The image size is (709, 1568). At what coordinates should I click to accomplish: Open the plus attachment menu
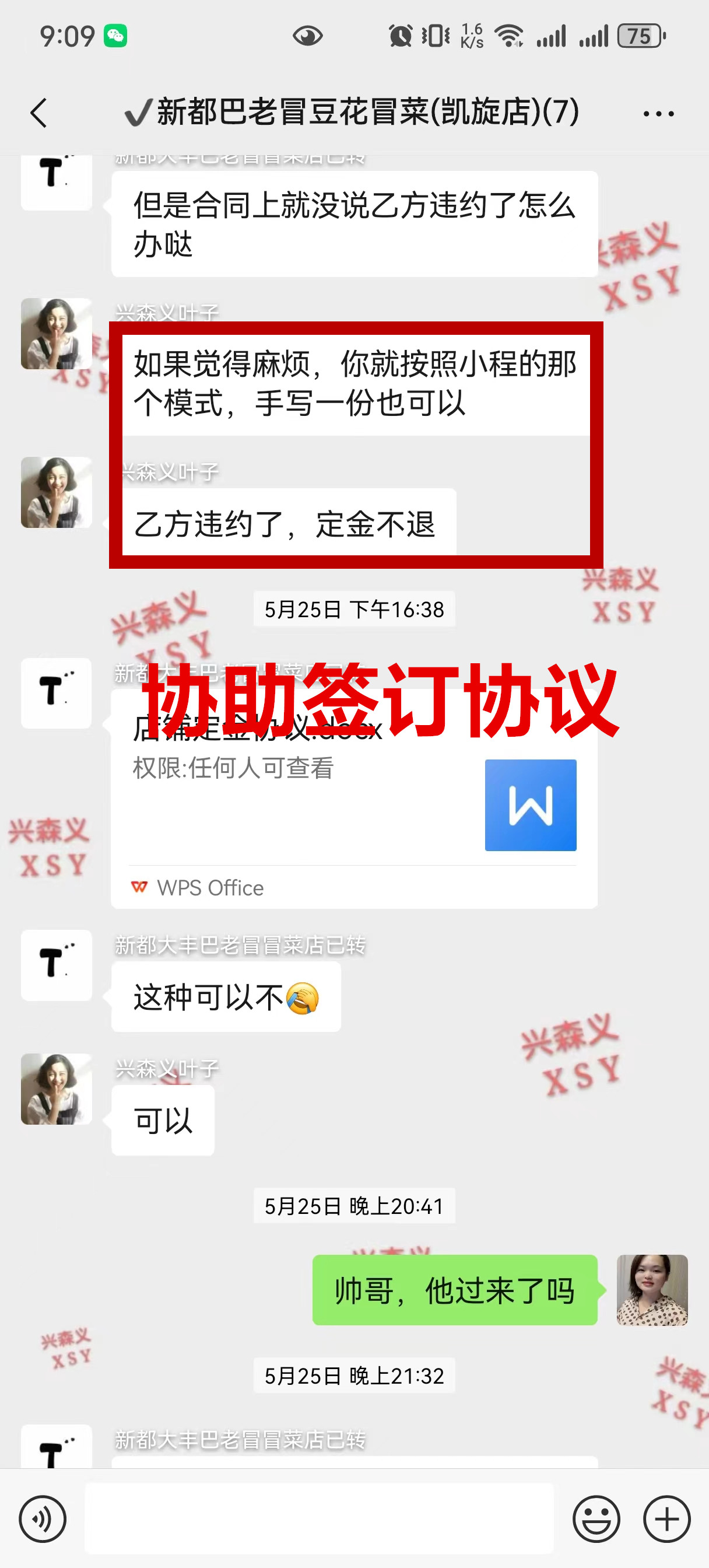(x=666, y=1518)
